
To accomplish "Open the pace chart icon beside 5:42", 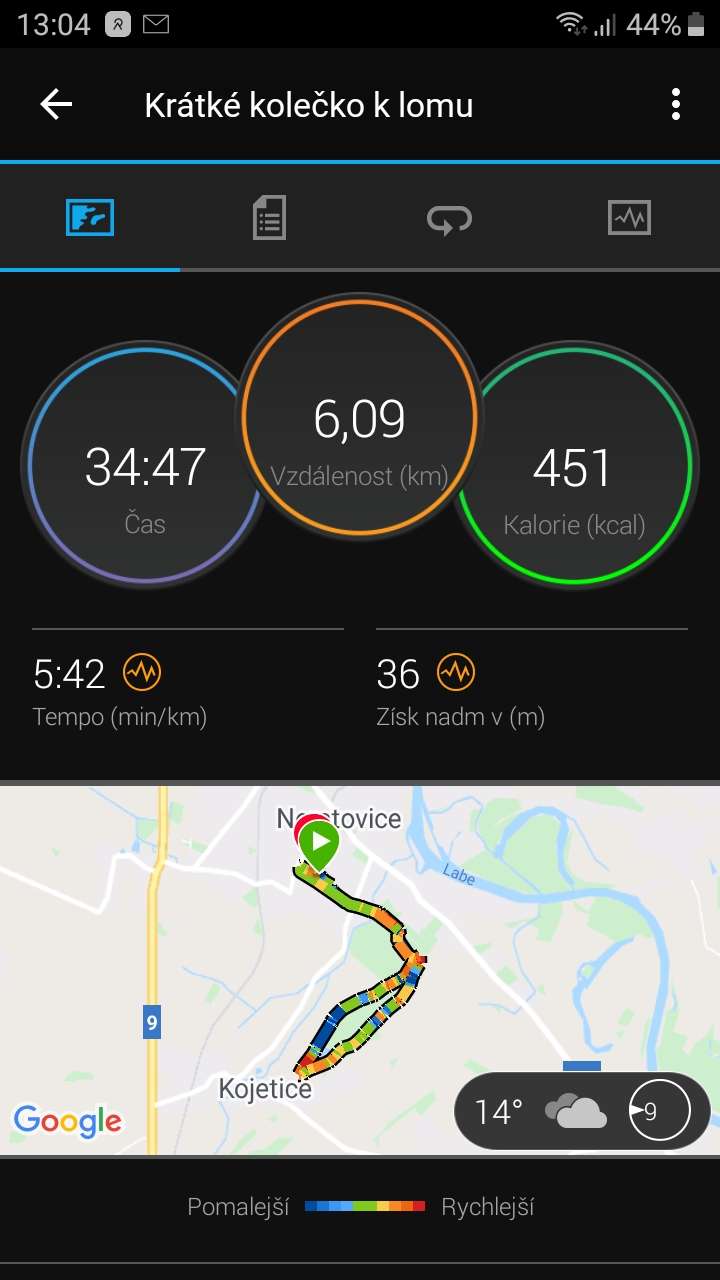I will point(142,673).
